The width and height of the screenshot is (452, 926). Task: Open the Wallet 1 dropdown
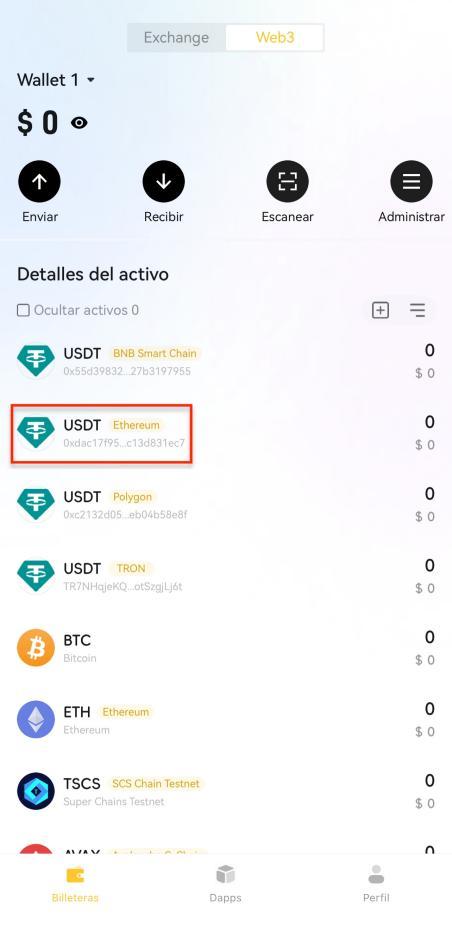coord(56,80)
